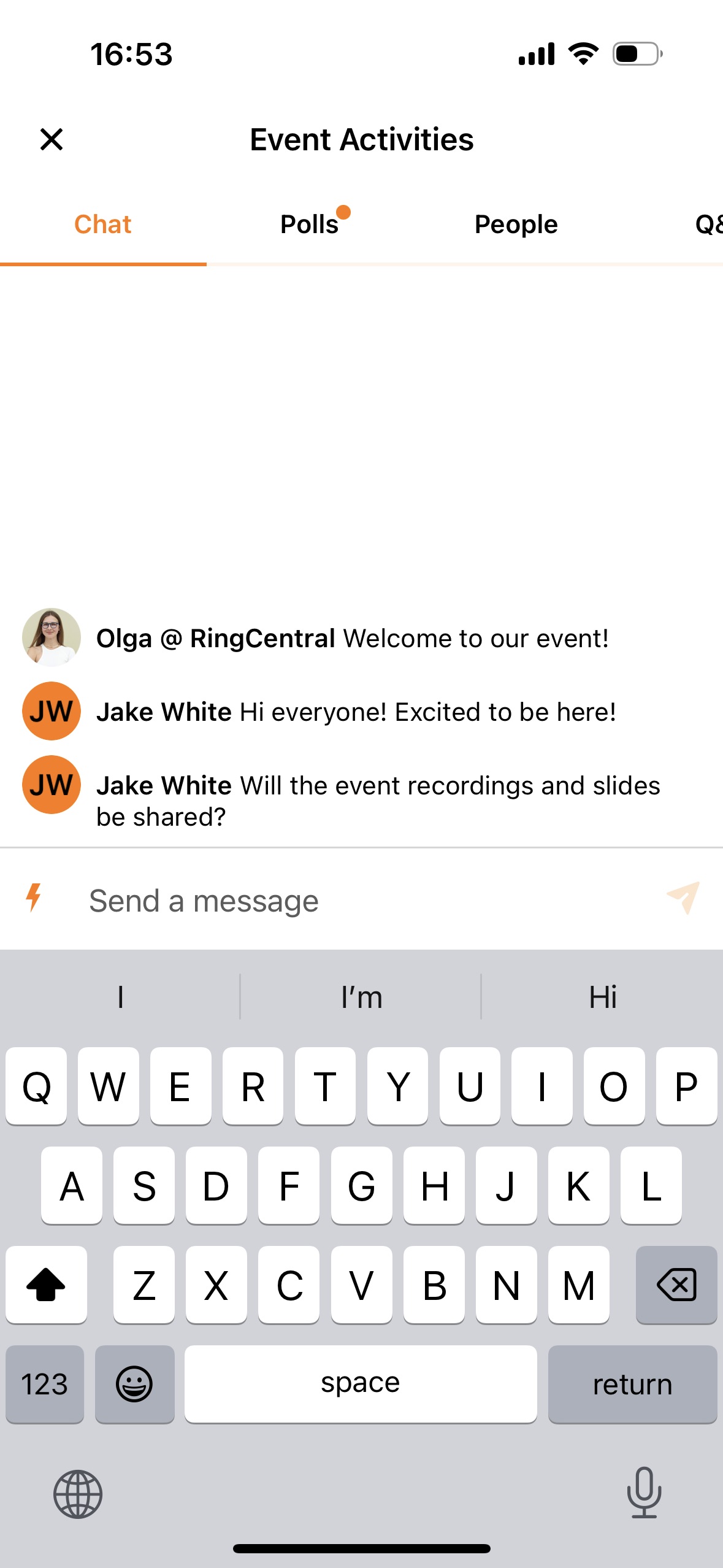723x1568 pixels.
Task: Tap the backspace key
Action: (676, 1285)
